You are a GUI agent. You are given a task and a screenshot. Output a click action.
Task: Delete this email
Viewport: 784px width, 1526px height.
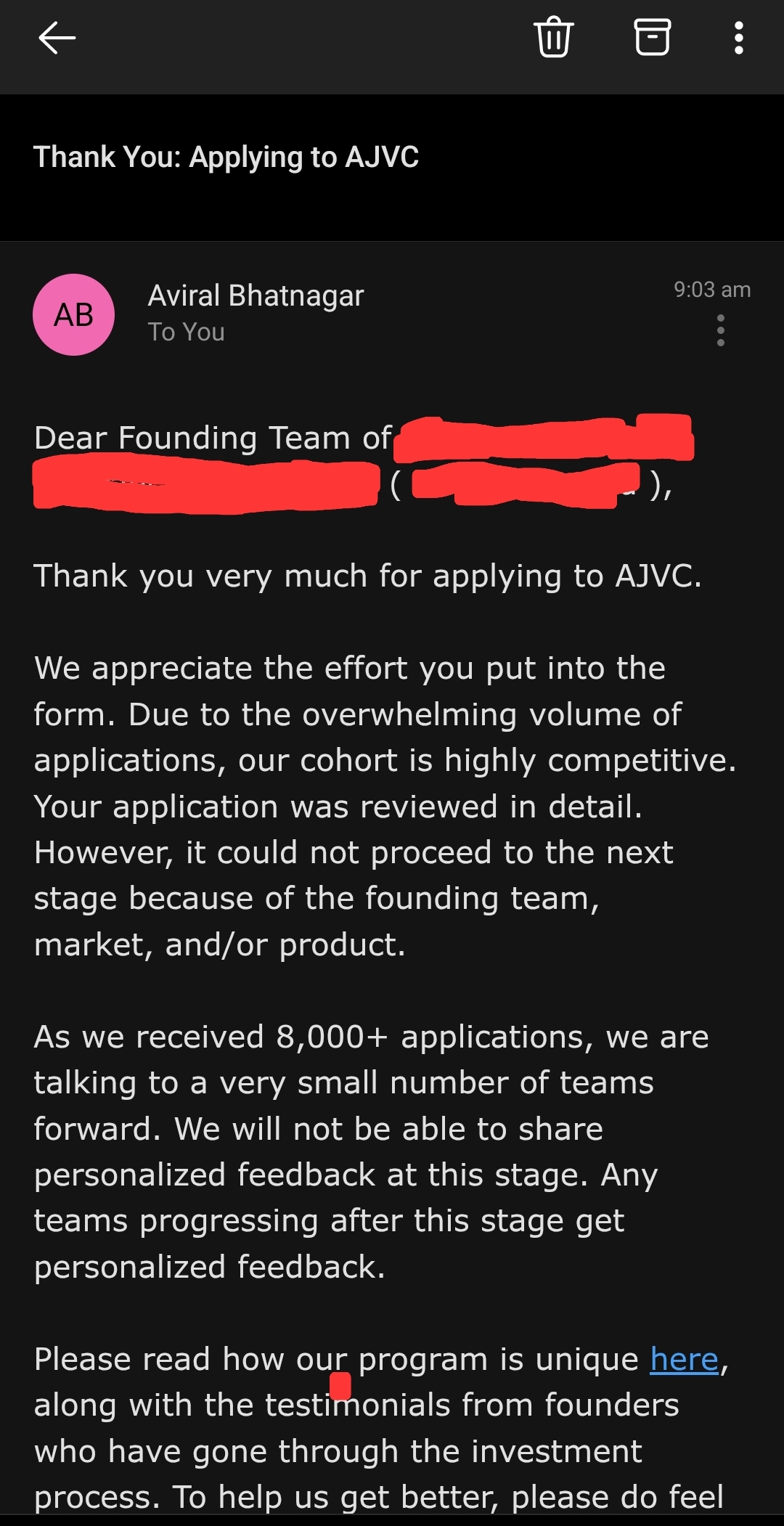(x=554, y=37)
